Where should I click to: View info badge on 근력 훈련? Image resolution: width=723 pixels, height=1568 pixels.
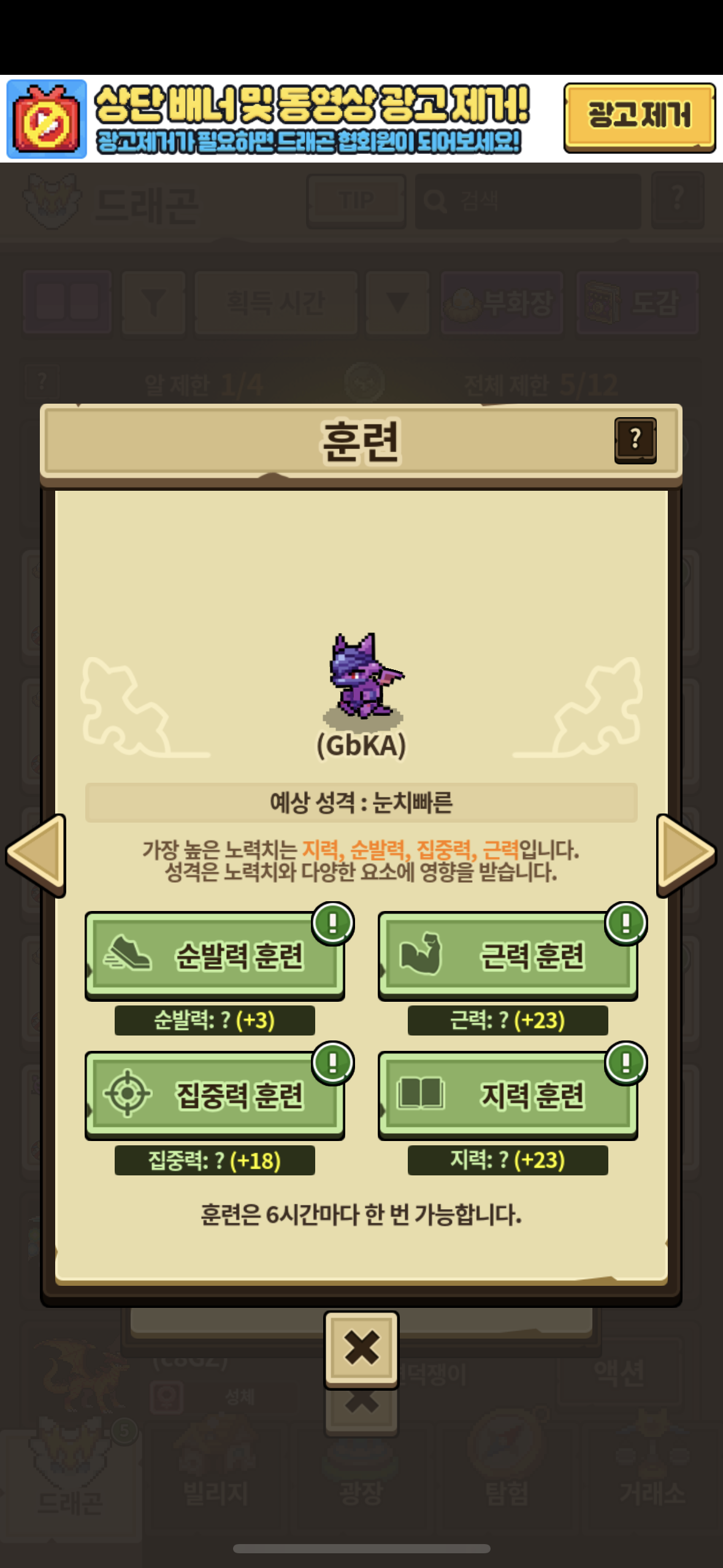point(625,923)
